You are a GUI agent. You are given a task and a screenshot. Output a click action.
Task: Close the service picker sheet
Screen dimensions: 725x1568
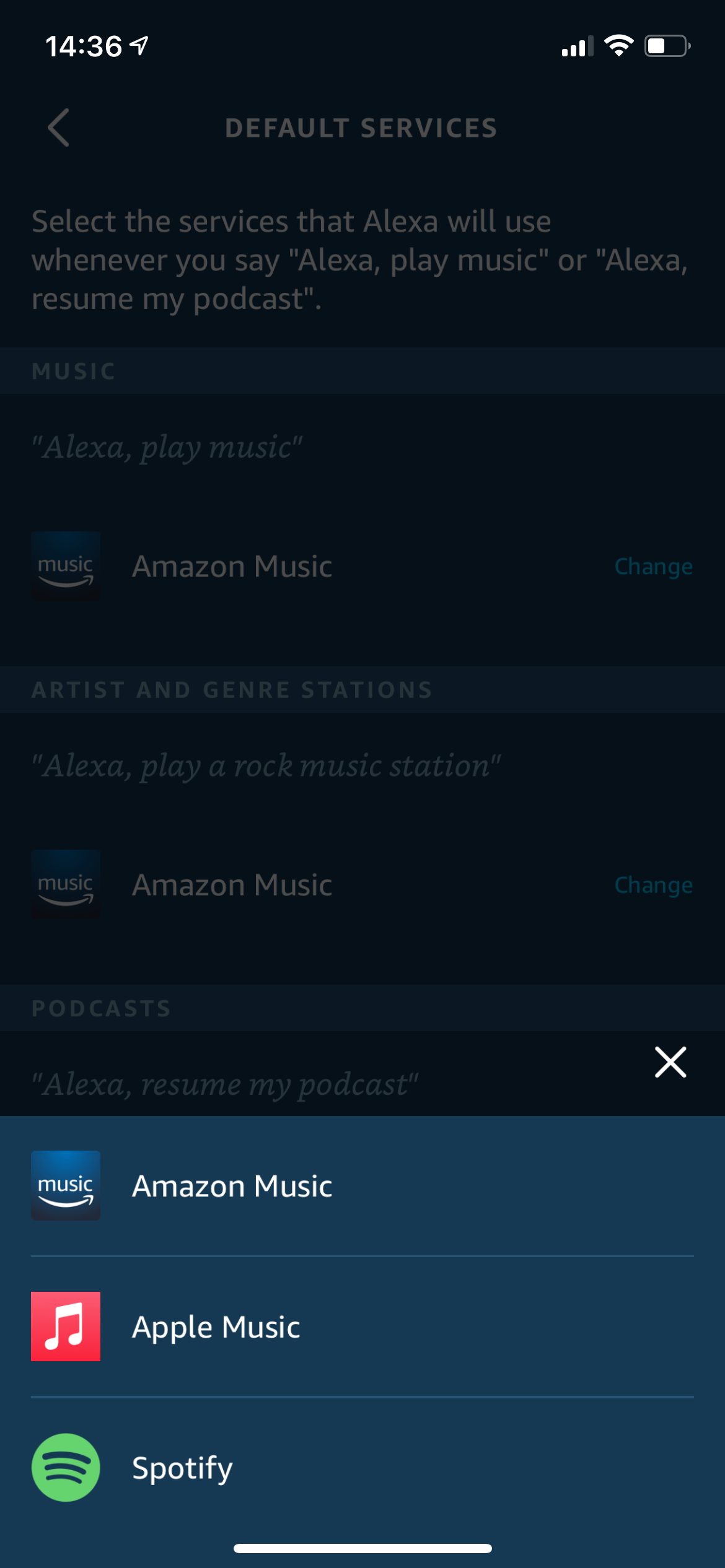[670, 1062]
